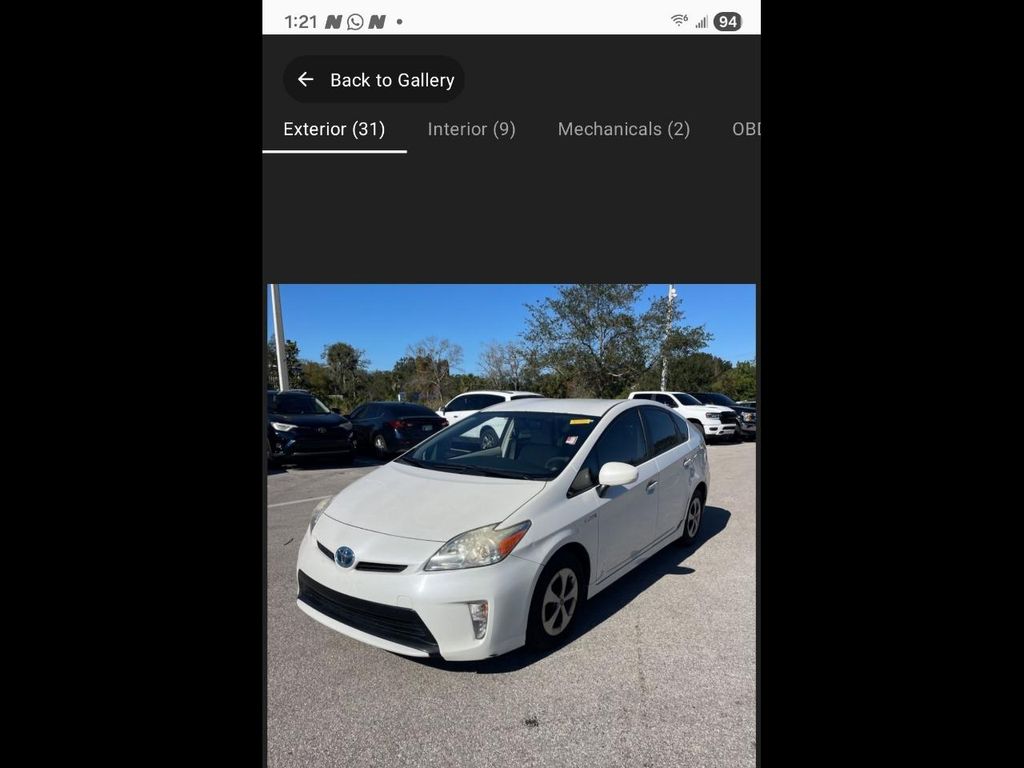Go back to the gallery
The image size is (1024, 768).
pos(373,80)
